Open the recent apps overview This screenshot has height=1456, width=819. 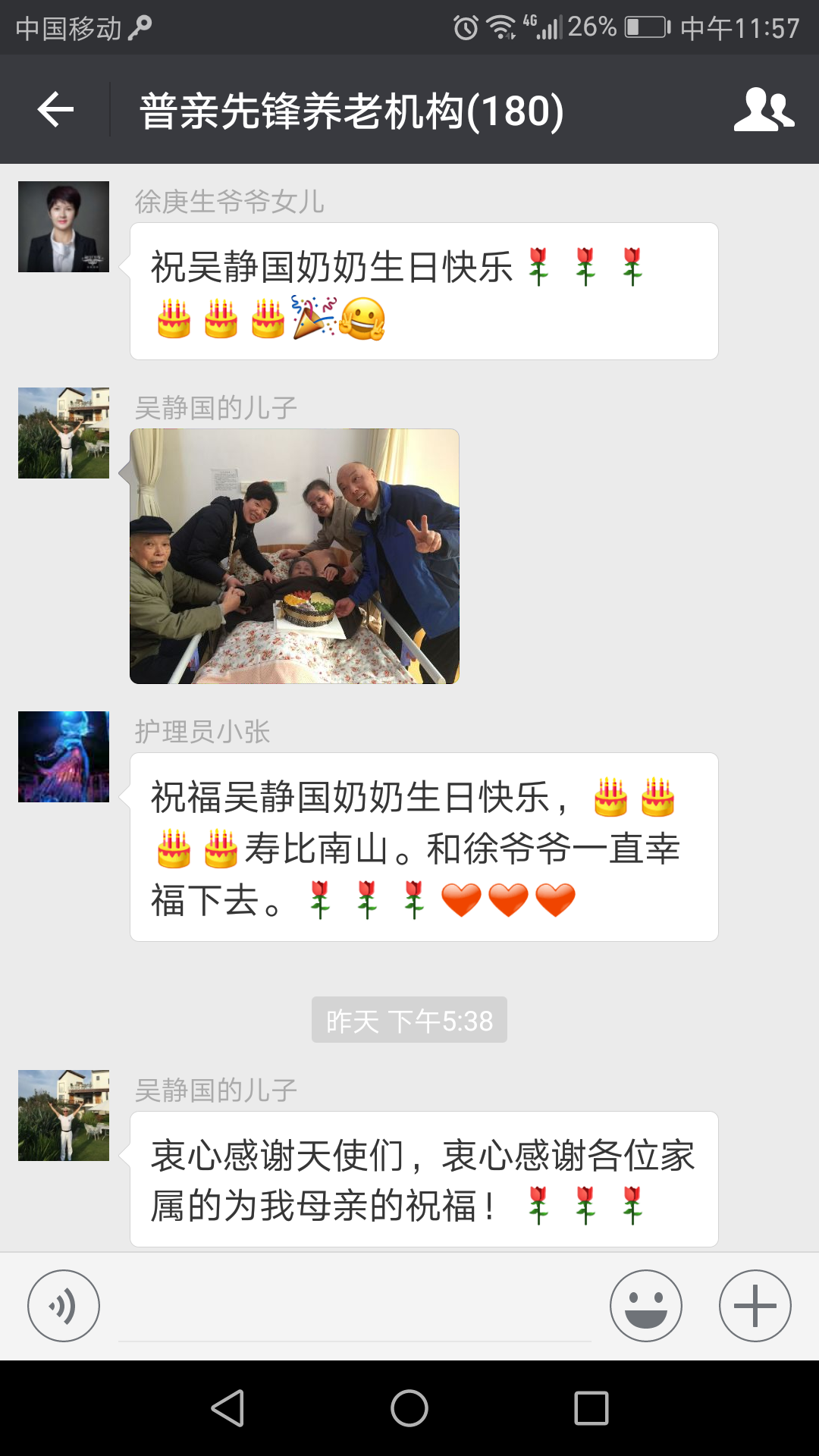point(591,1408)
